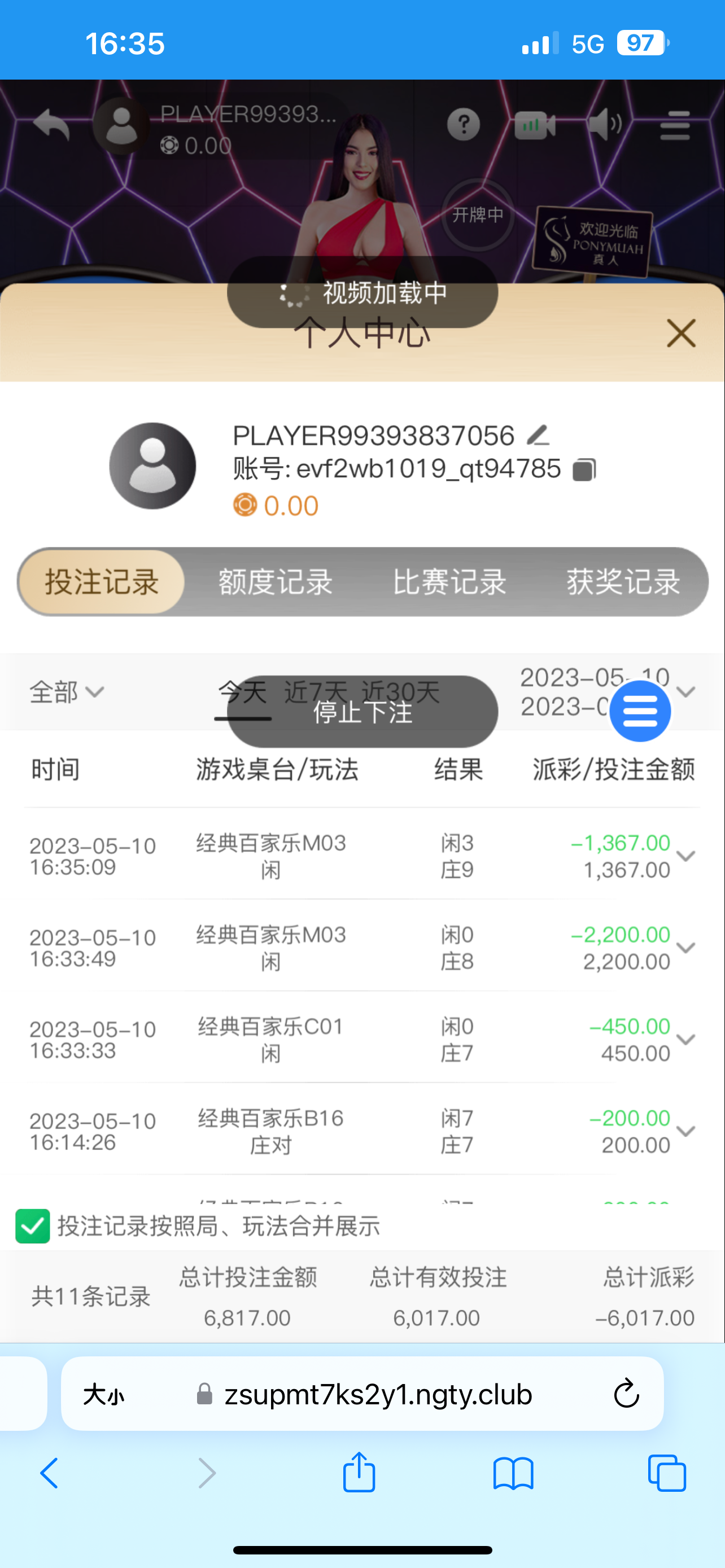Expand the 16:35:09 经典百家乐M03 bet record
The image size is (725, 1568).
tap(686, 856)
